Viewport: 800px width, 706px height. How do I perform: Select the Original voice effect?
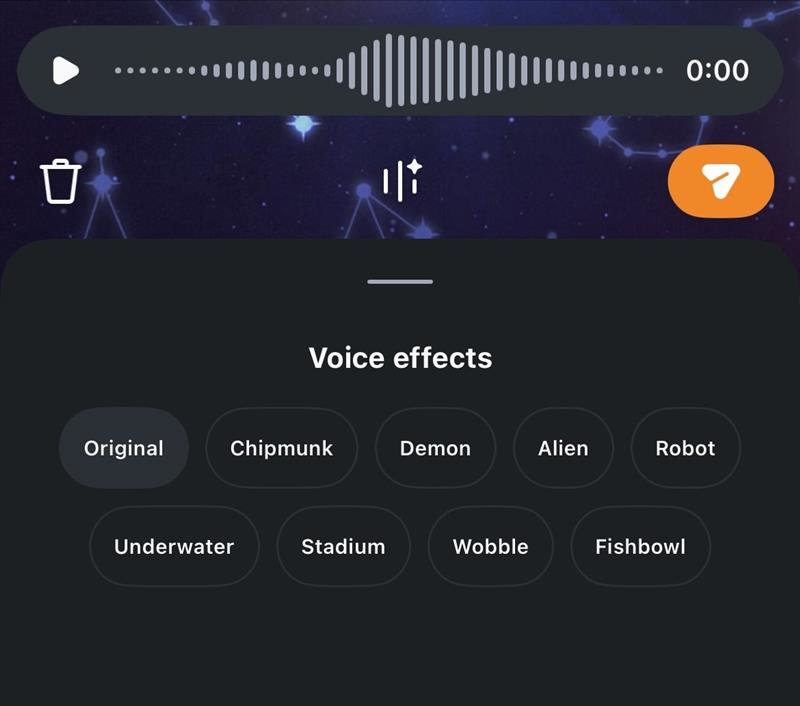click(123, 448)
